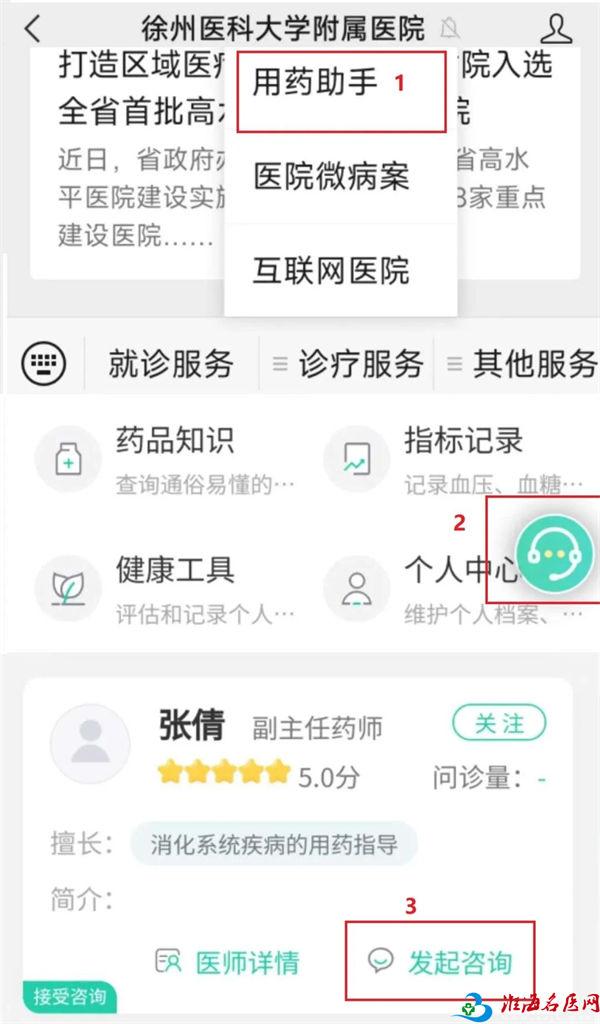
Task: Go back using the top-left arrow
Action: pos(32,28)
